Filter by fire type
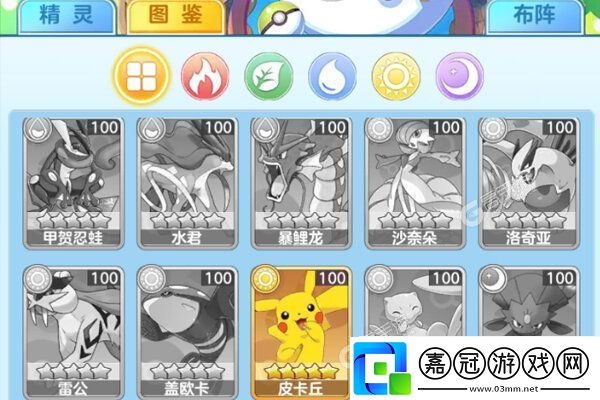The image size is (600, 400). click(x=204, y=76)
